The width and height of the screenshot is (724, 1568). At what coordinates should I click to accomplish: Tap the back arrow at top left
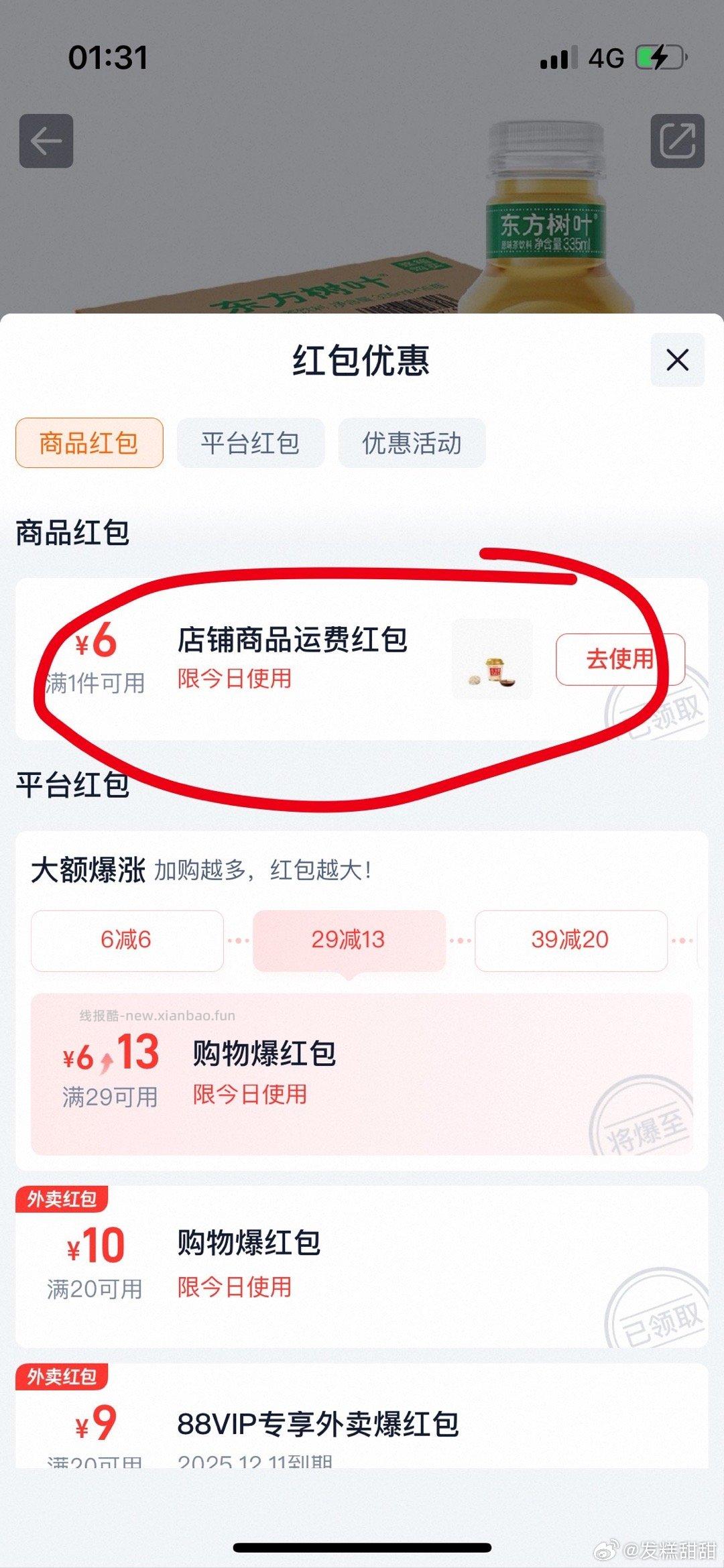point(45,141)
